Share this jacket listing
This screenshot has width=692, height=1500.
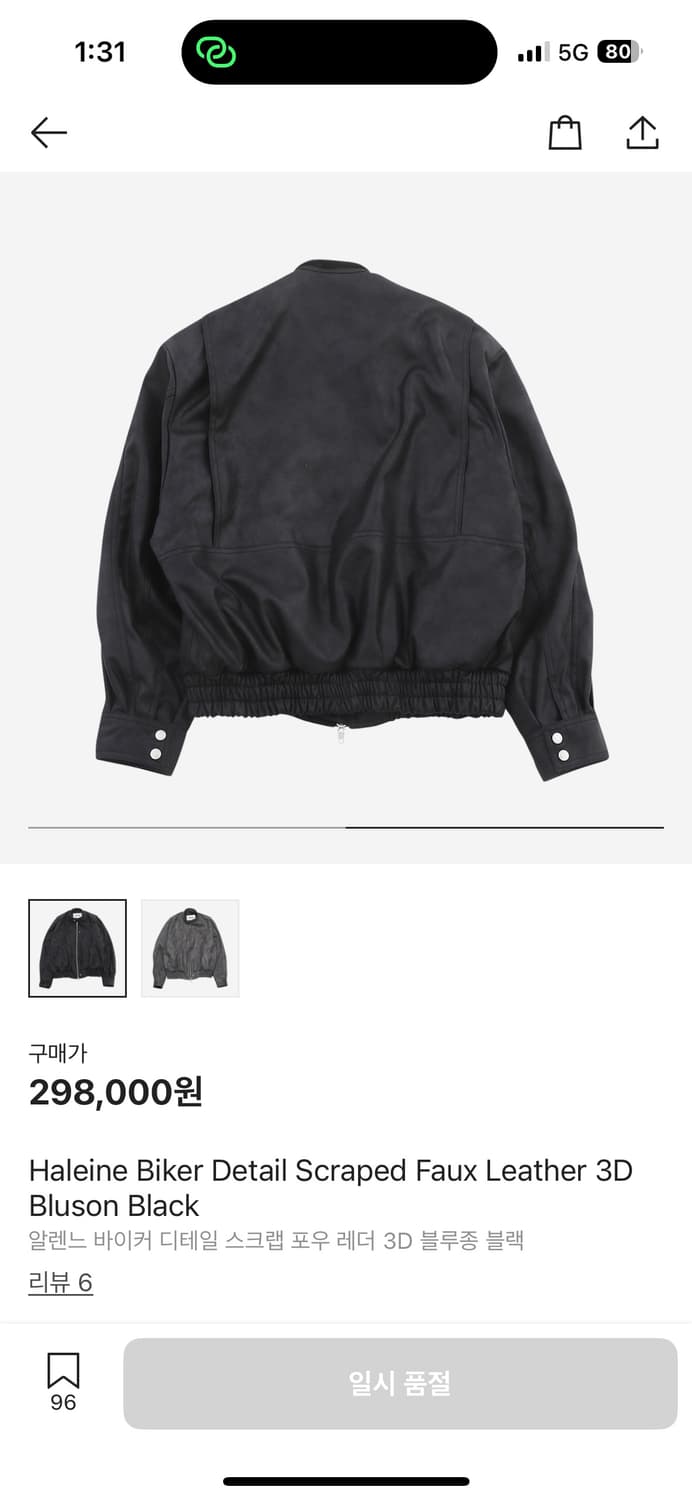click(x=642, y=133)
